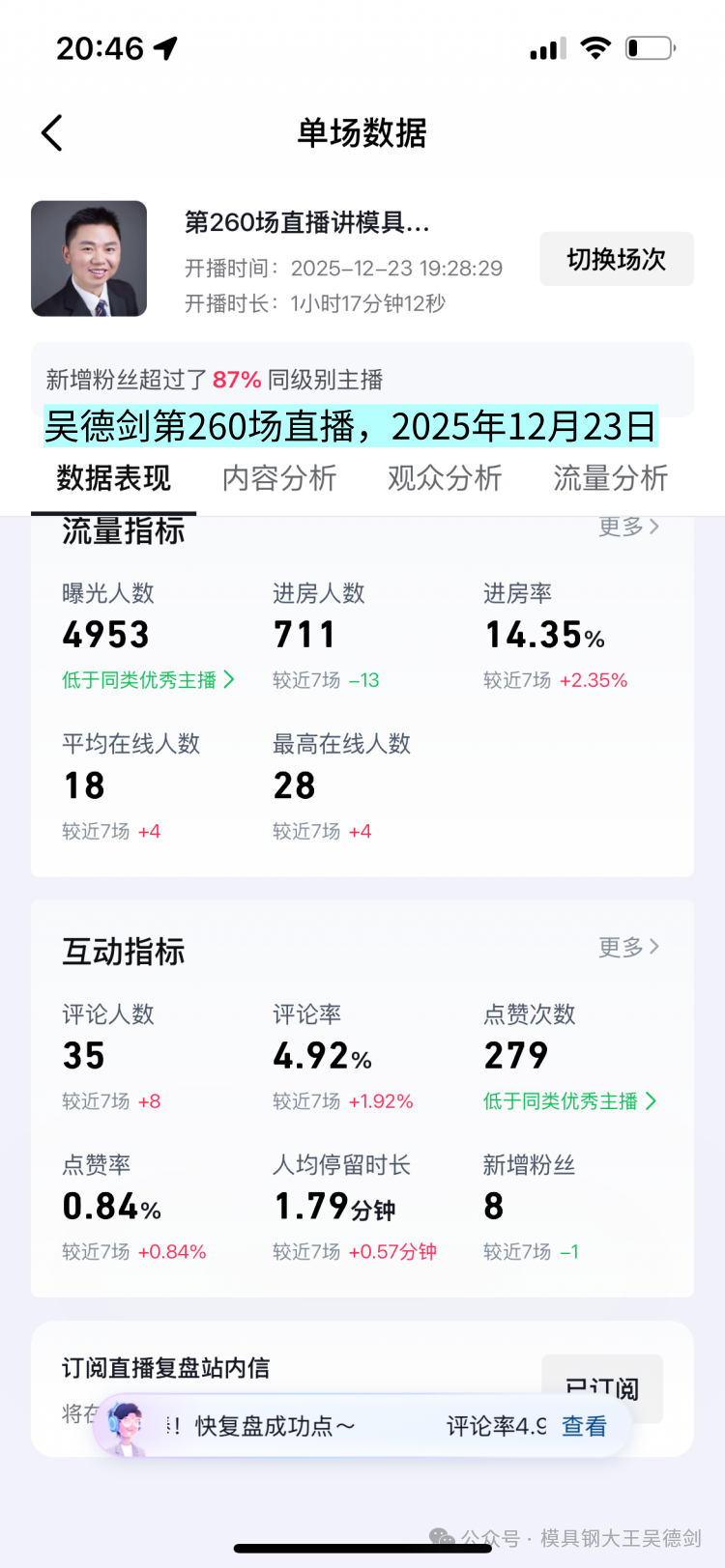This screenshot has height=1568, width=725.
Task: Tap 低于同类优秀主播 under 点赞次数
Action: pos(570,1100)
